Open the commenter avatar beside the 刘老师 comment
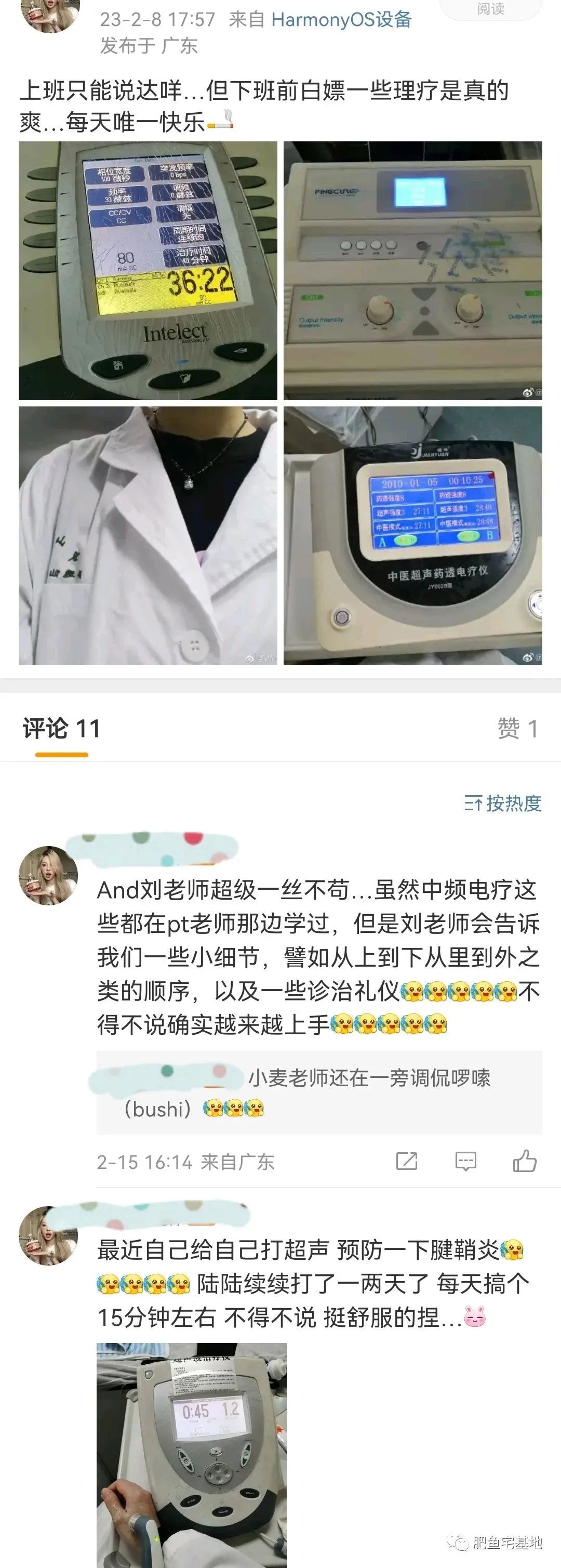 click(49, 875)
